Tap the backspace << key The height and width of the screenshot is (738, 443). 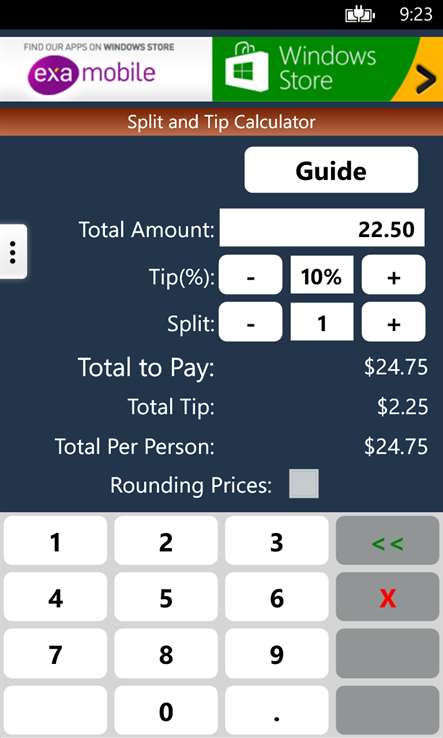pyautogui.click(x=387, y=540)
